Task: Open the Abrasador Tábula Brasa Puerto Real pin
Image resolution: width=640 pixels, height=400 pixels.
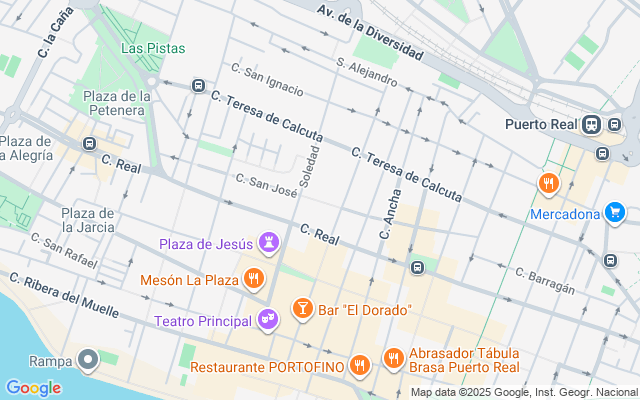Action: click(394, 357)
